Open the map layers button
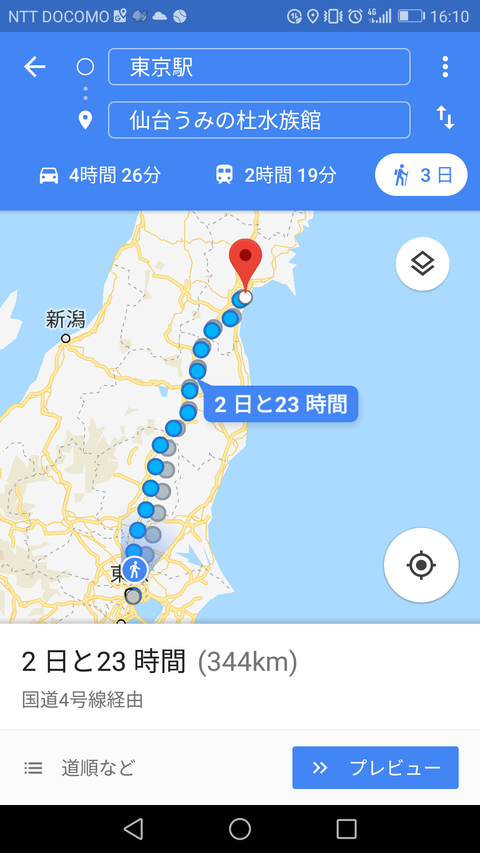Viewport: 480px width, 853px height. [x=422, y=264]
